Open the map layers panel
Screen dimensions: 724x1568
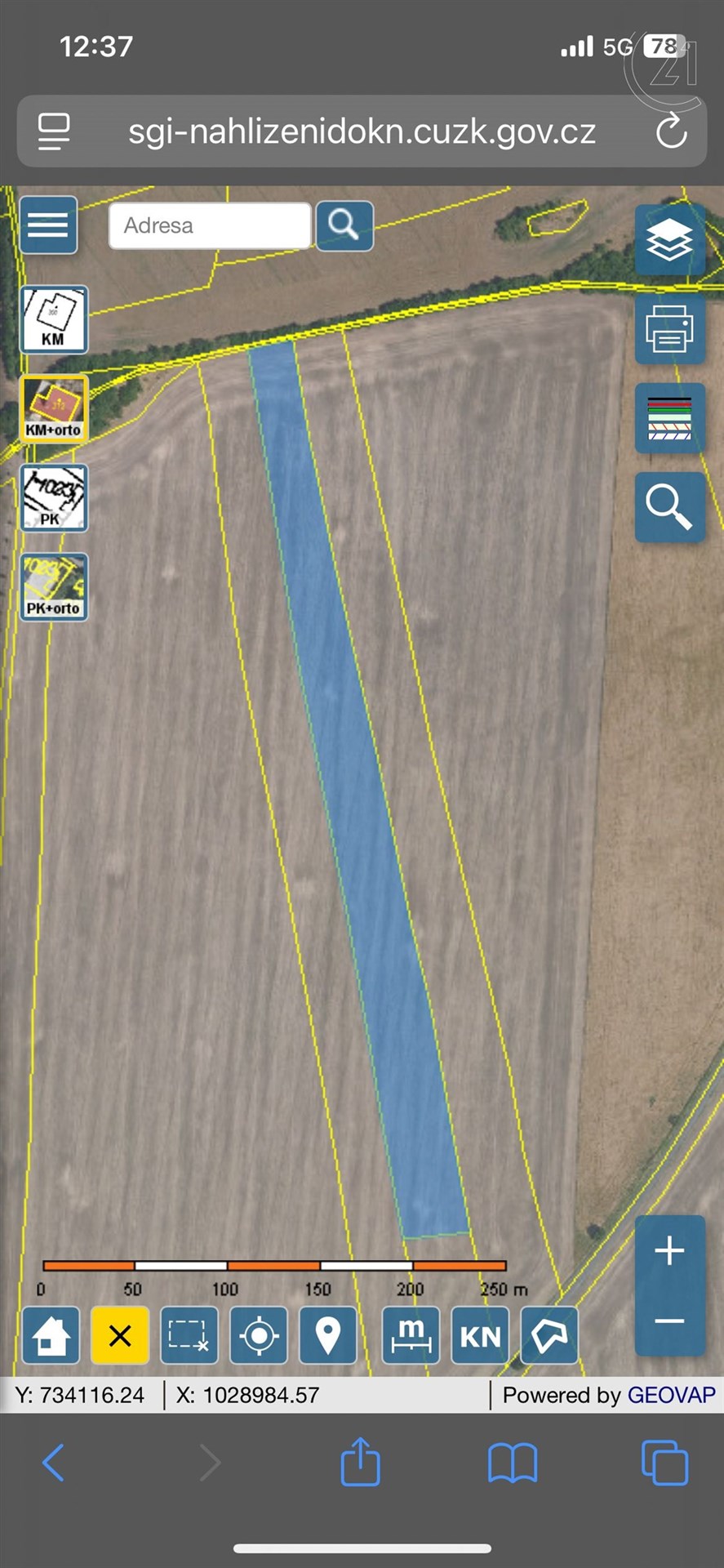[669, 240]
